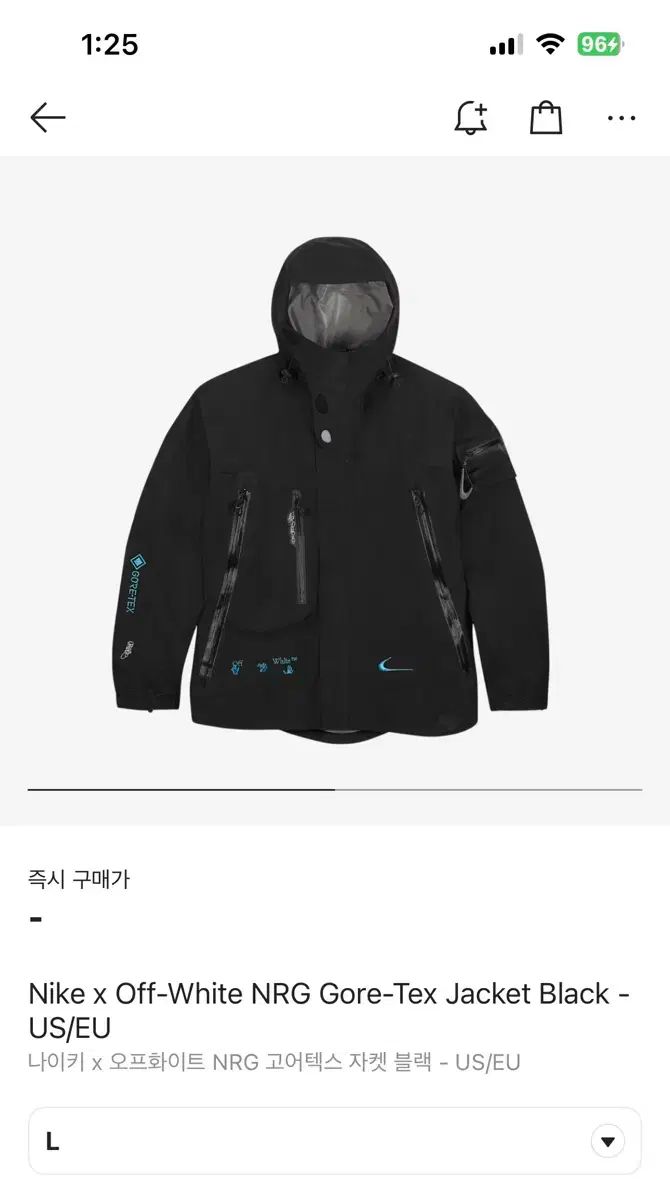Open the shopping bag
The image size is (670, 1200).
coord(546,118)
